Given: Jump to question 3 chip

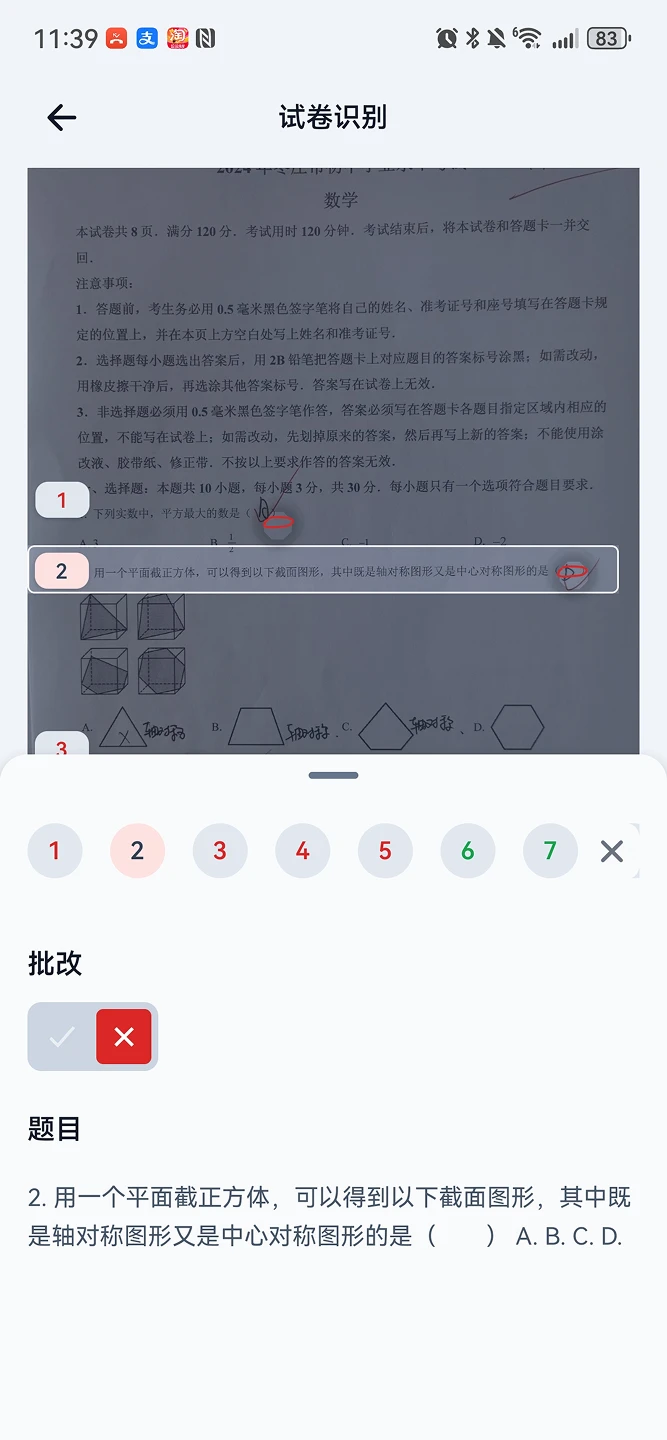Looking at the screenshot, I should [220, 851].
